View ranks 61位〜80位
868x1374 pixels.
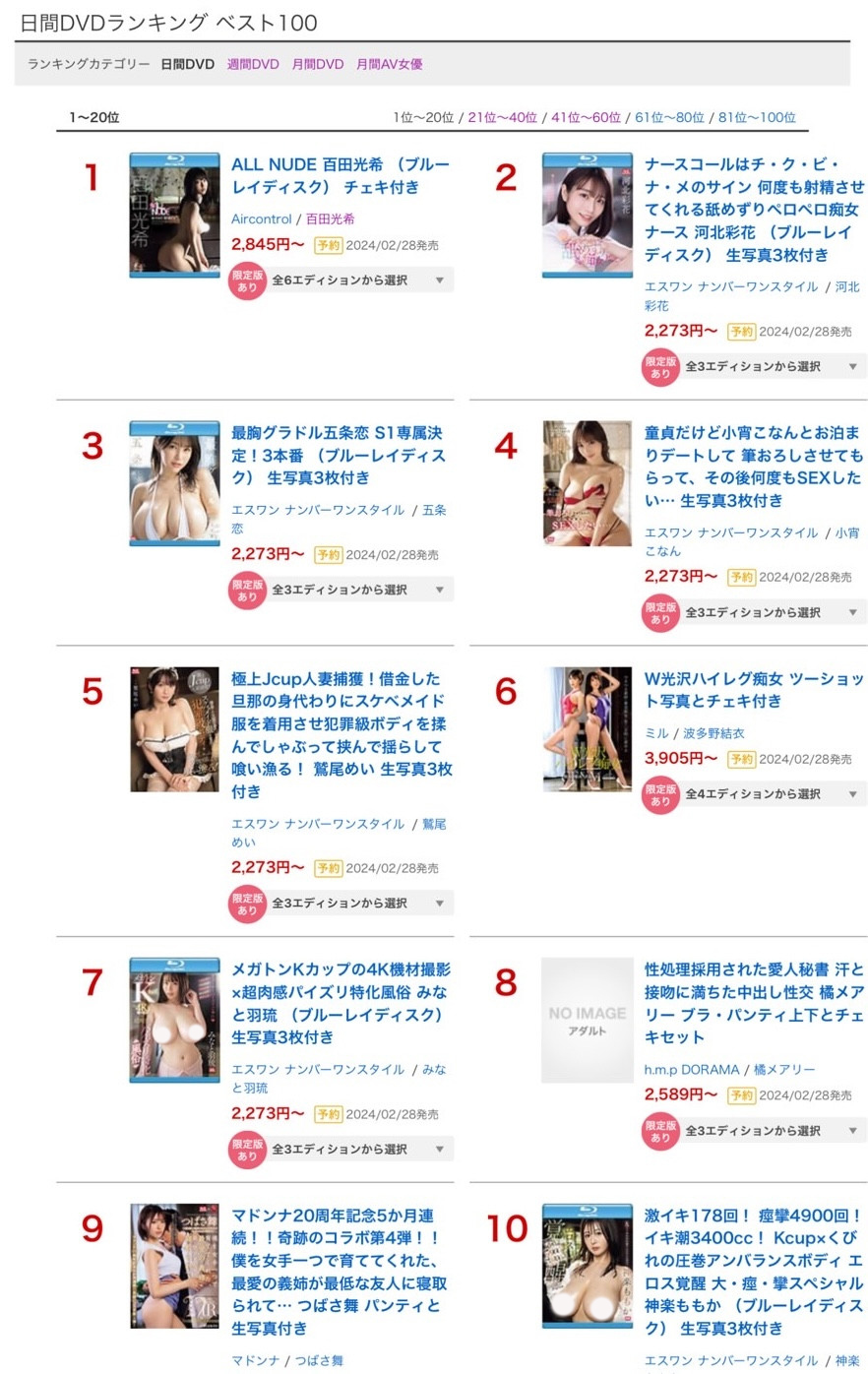tap(669, 117)
